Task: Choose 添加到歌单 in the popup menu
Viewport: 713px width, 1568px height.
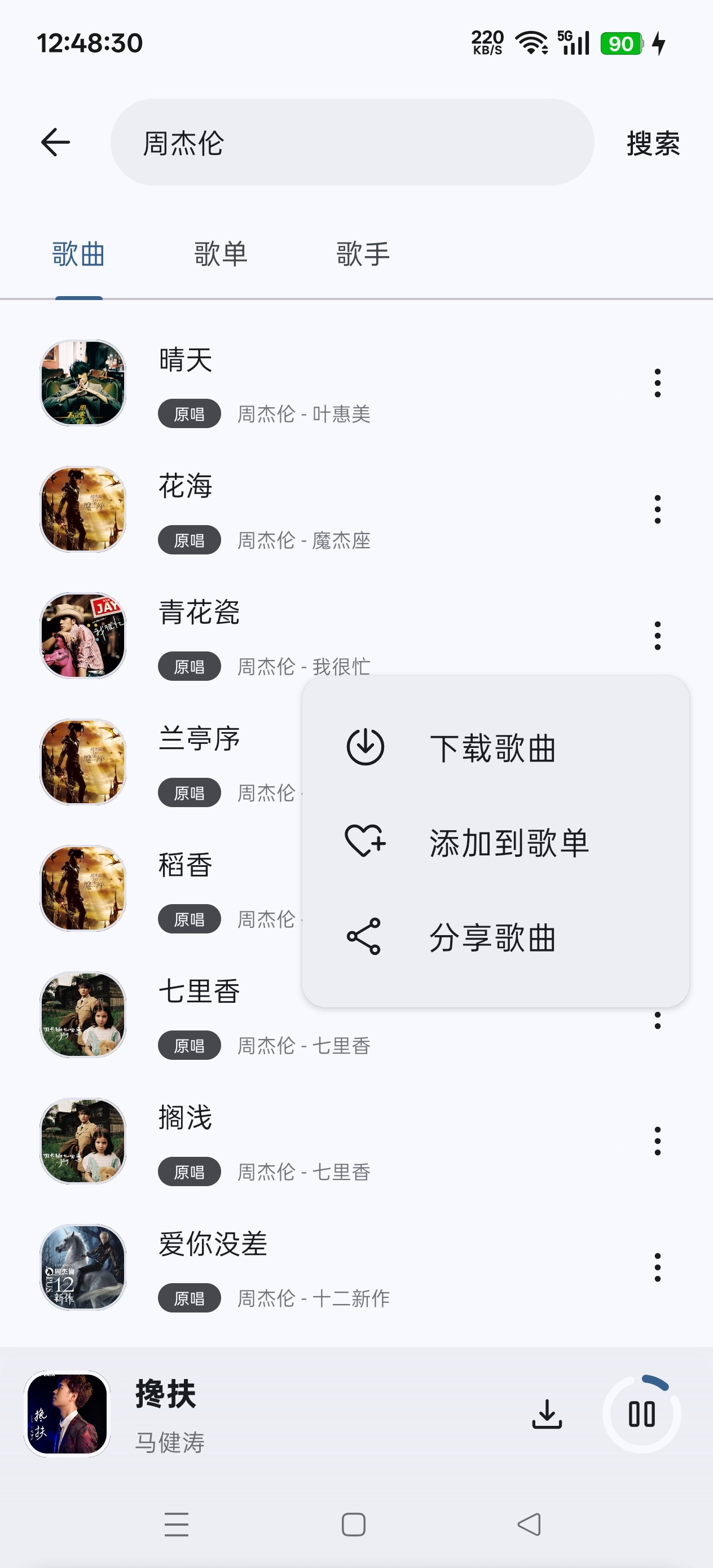Action: (508, 843)
